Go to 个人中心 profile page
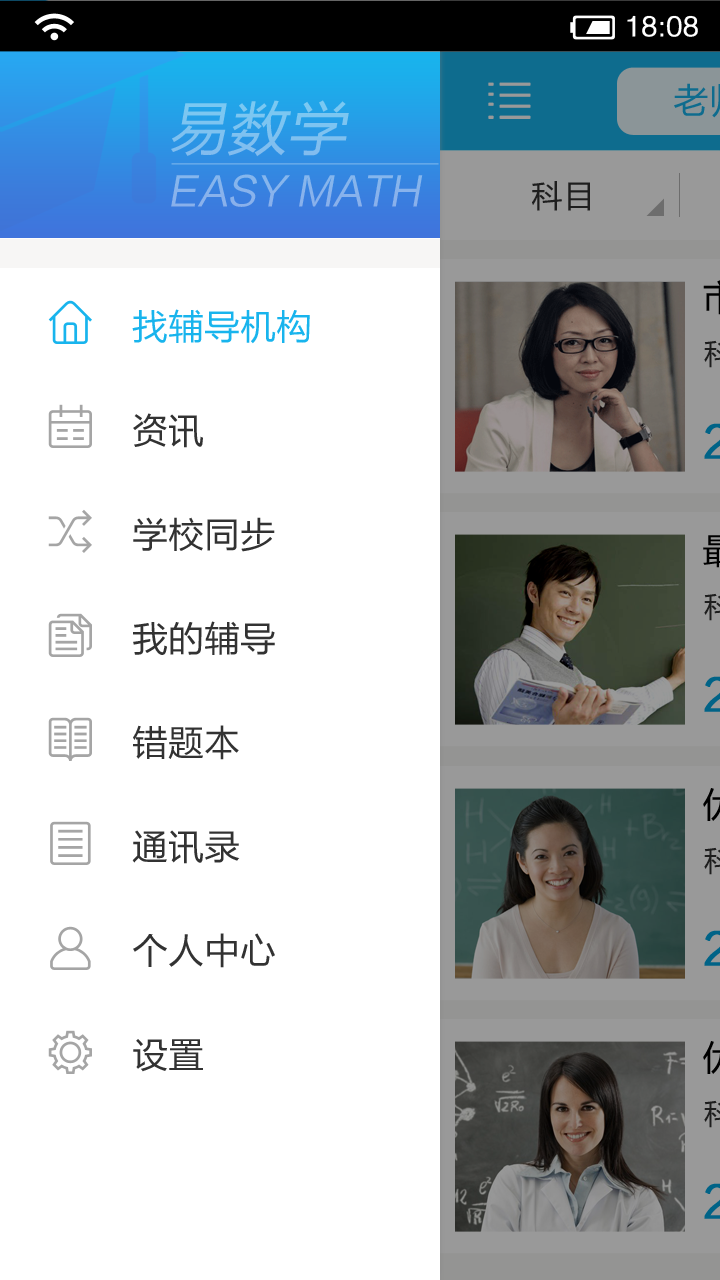Screen dimensions: 720x1280 pyautogui.click(x=203, y=951)
